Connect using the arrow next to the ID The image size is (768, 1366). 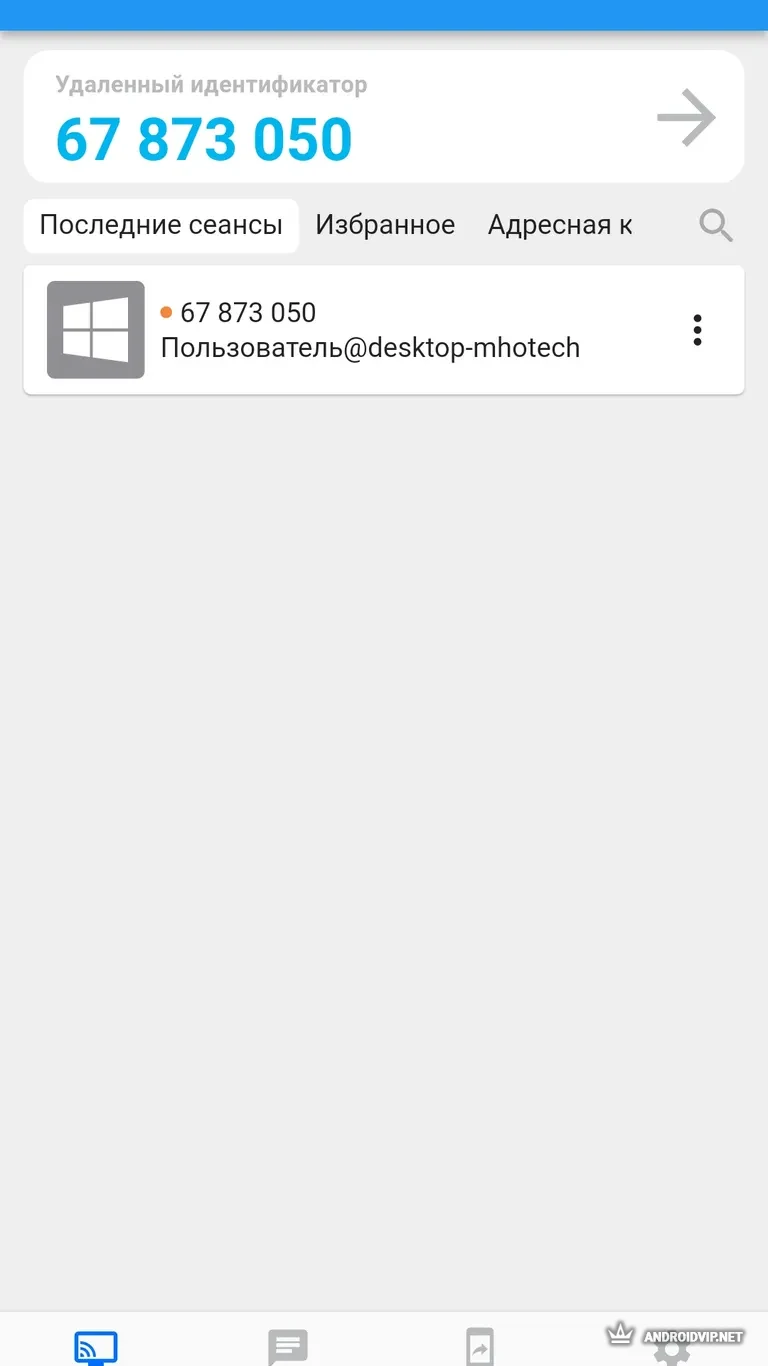tap(686, 118)
